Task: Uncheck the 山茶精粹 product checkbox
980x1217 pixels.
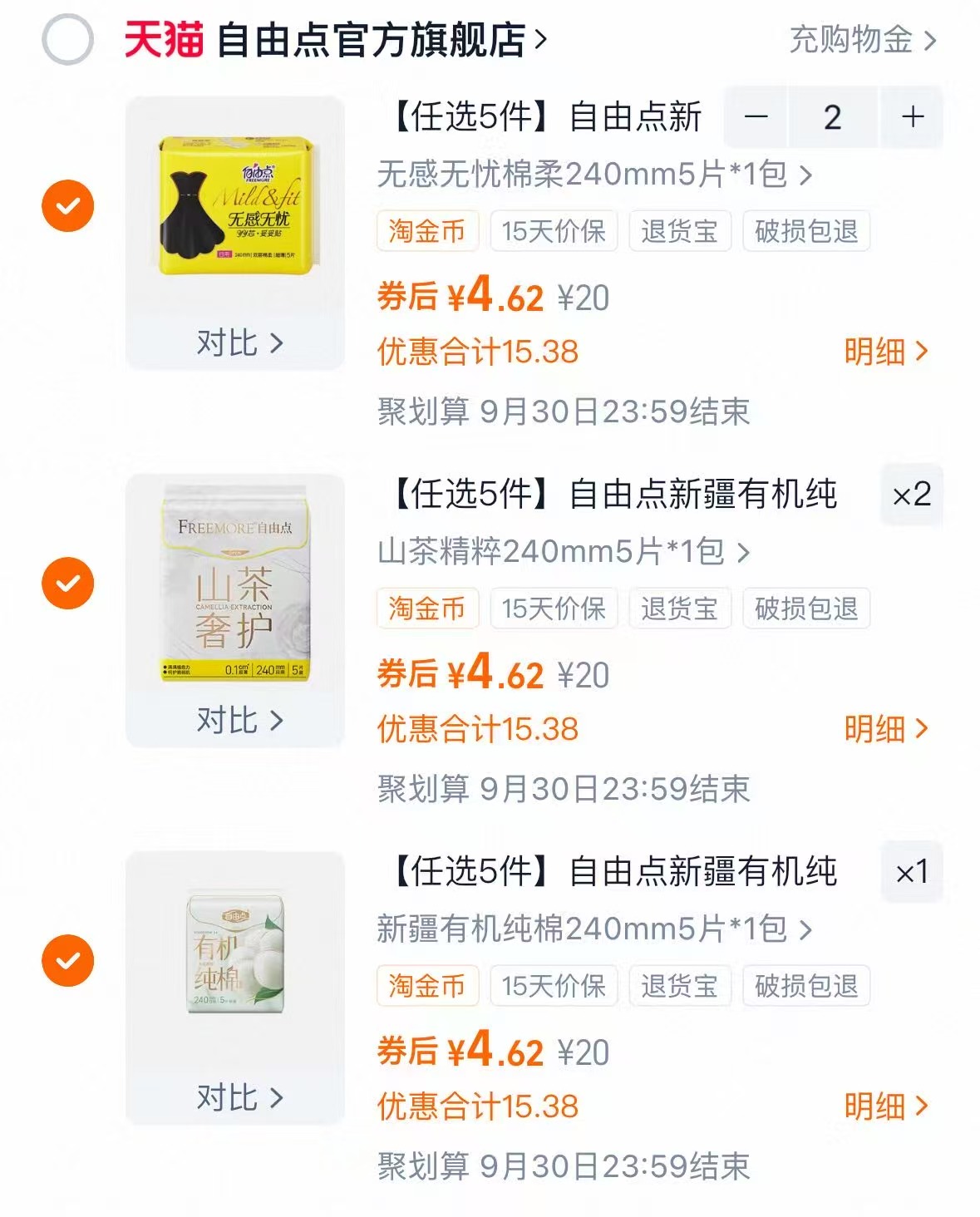Action: click(x=69, y=582)
